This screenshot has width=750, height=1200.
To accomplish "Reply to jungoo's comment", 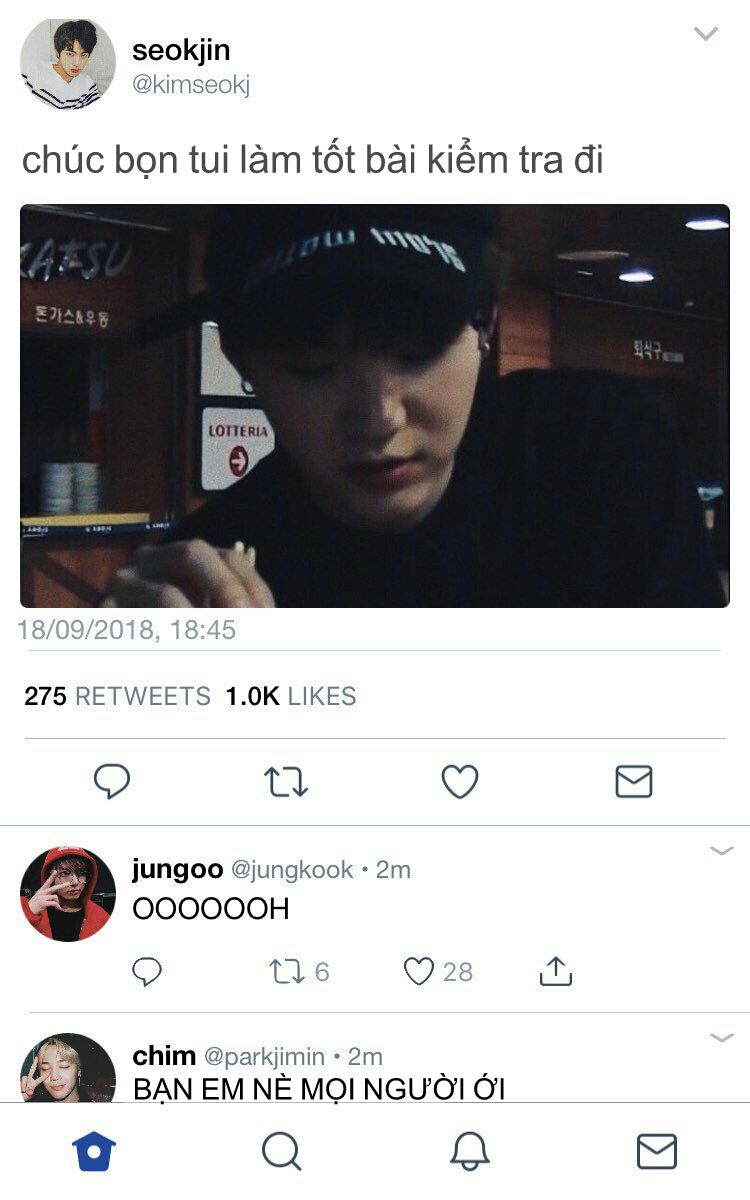I will pos(147,972).
